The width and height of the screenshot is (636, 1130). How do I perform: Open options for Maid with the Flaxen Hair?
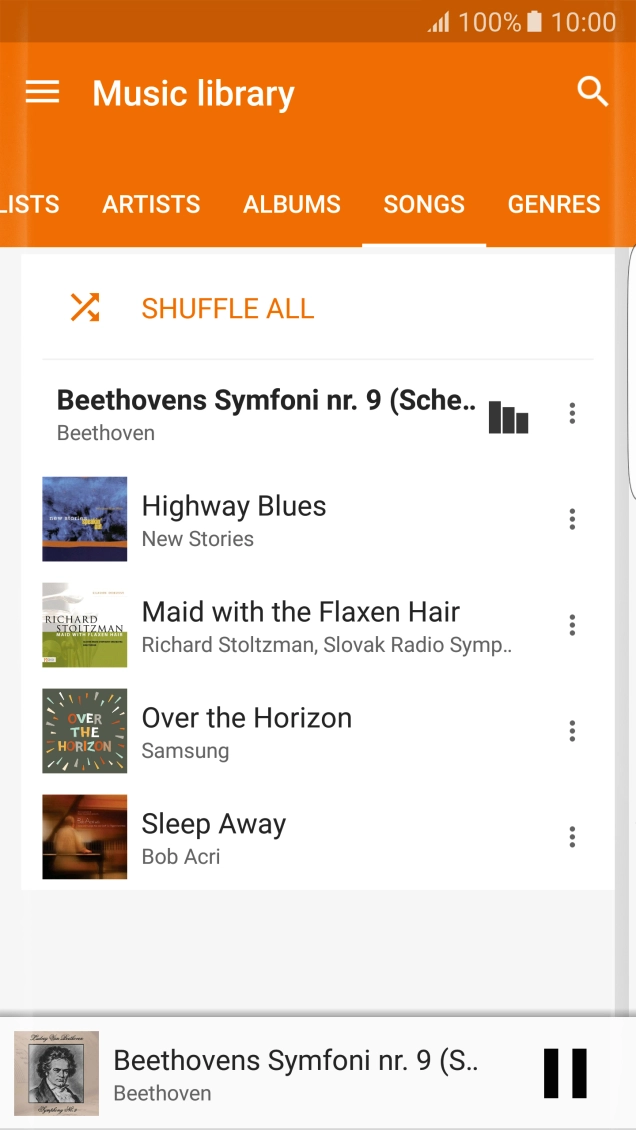point(572,625)
